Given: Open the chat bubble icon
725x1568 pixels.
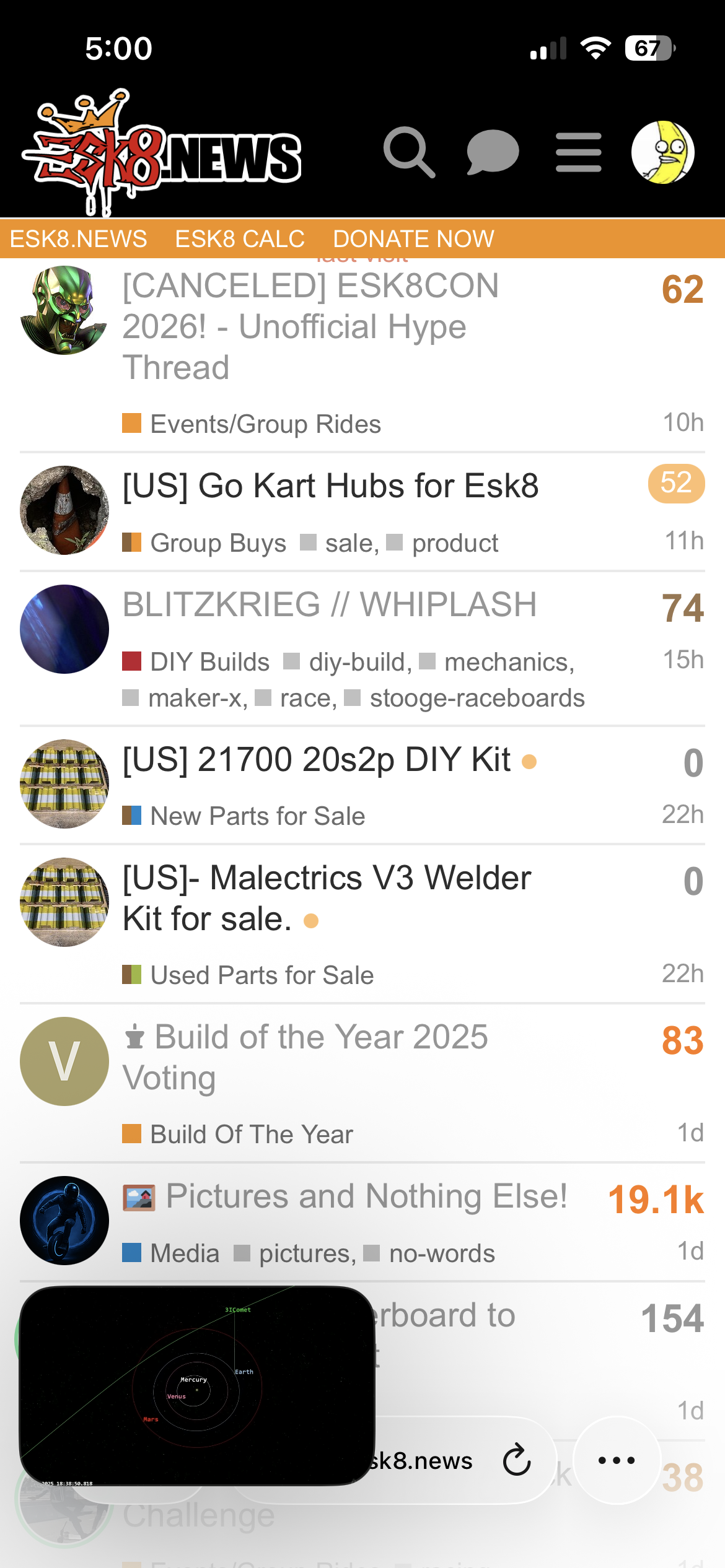Looking at the screenshot, I should click(493, 152).
